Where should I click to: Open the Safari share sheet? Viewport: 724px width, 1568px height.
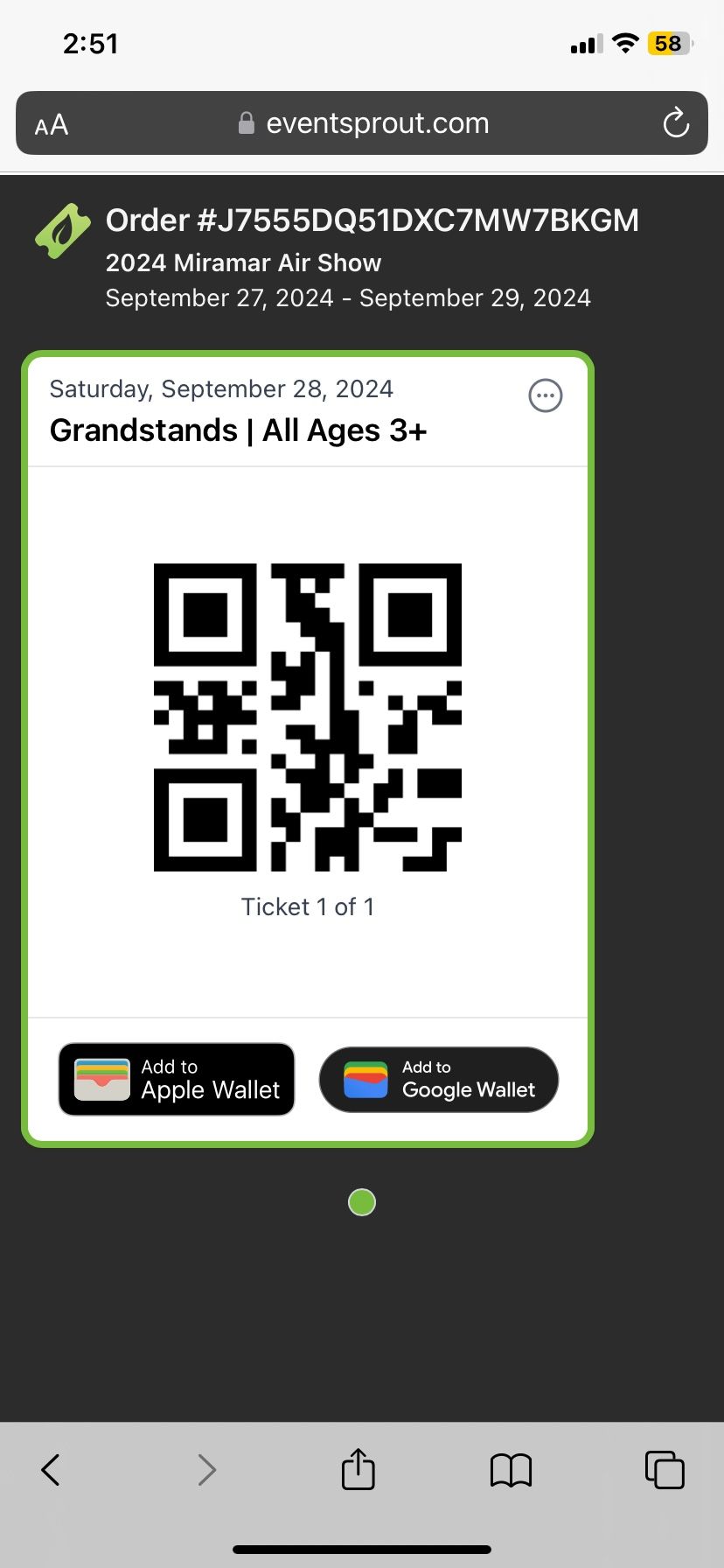[359, 1469]
